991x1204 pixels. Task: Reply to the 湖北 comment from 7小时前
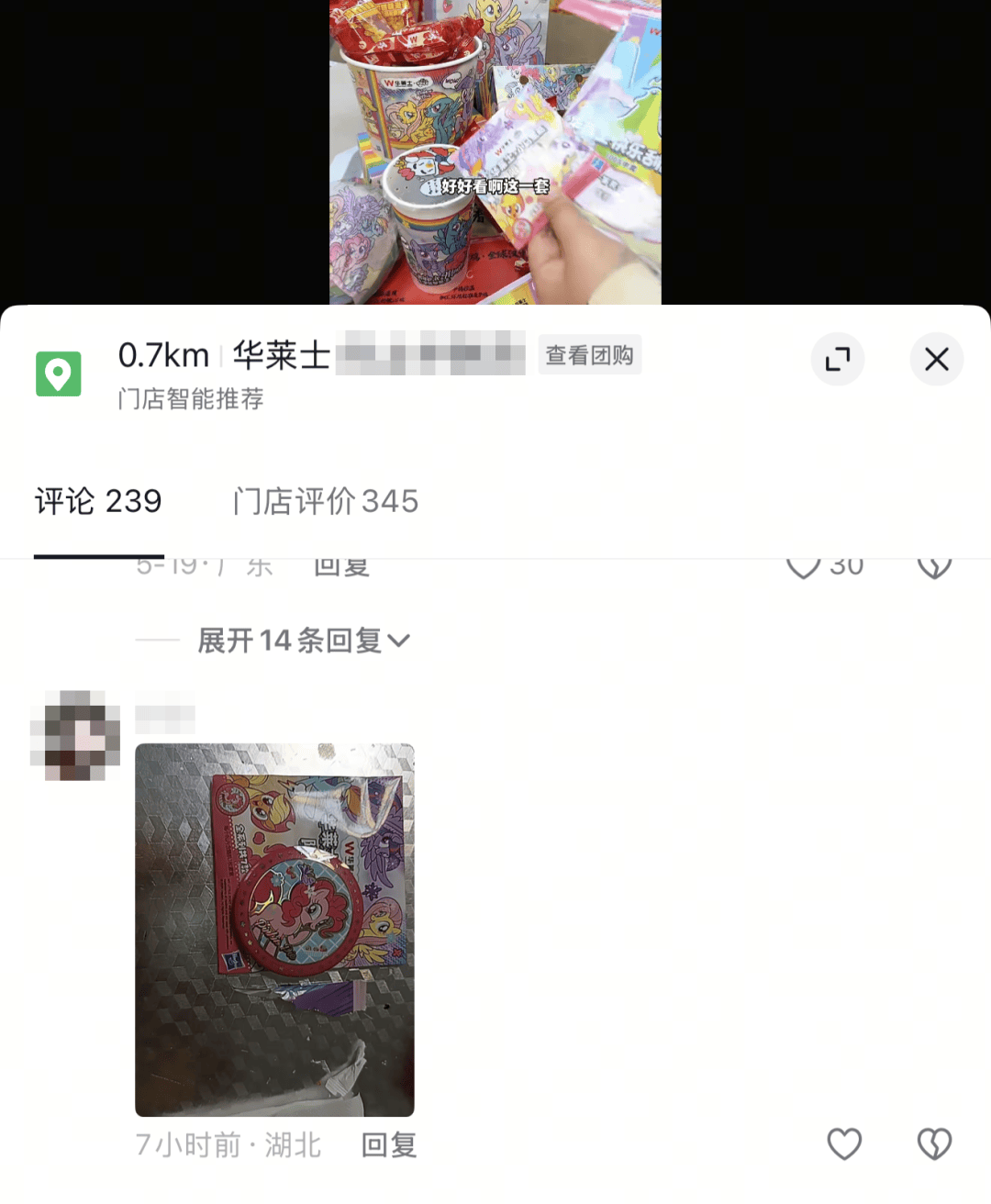[388, 1144]
